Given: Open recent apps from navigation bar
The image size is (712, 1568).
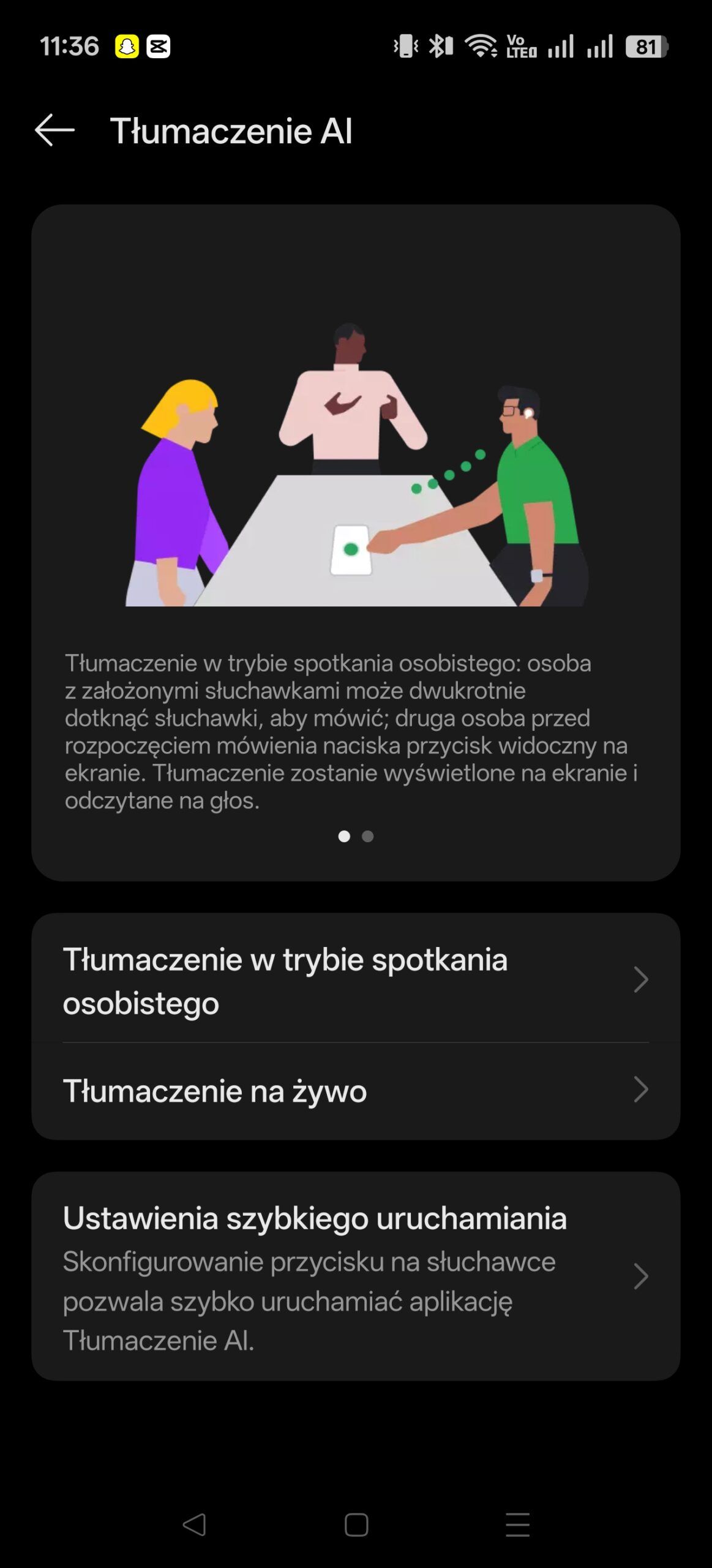Looking at the screenshot, I should pyautogui.click(x=517, y=1525).
